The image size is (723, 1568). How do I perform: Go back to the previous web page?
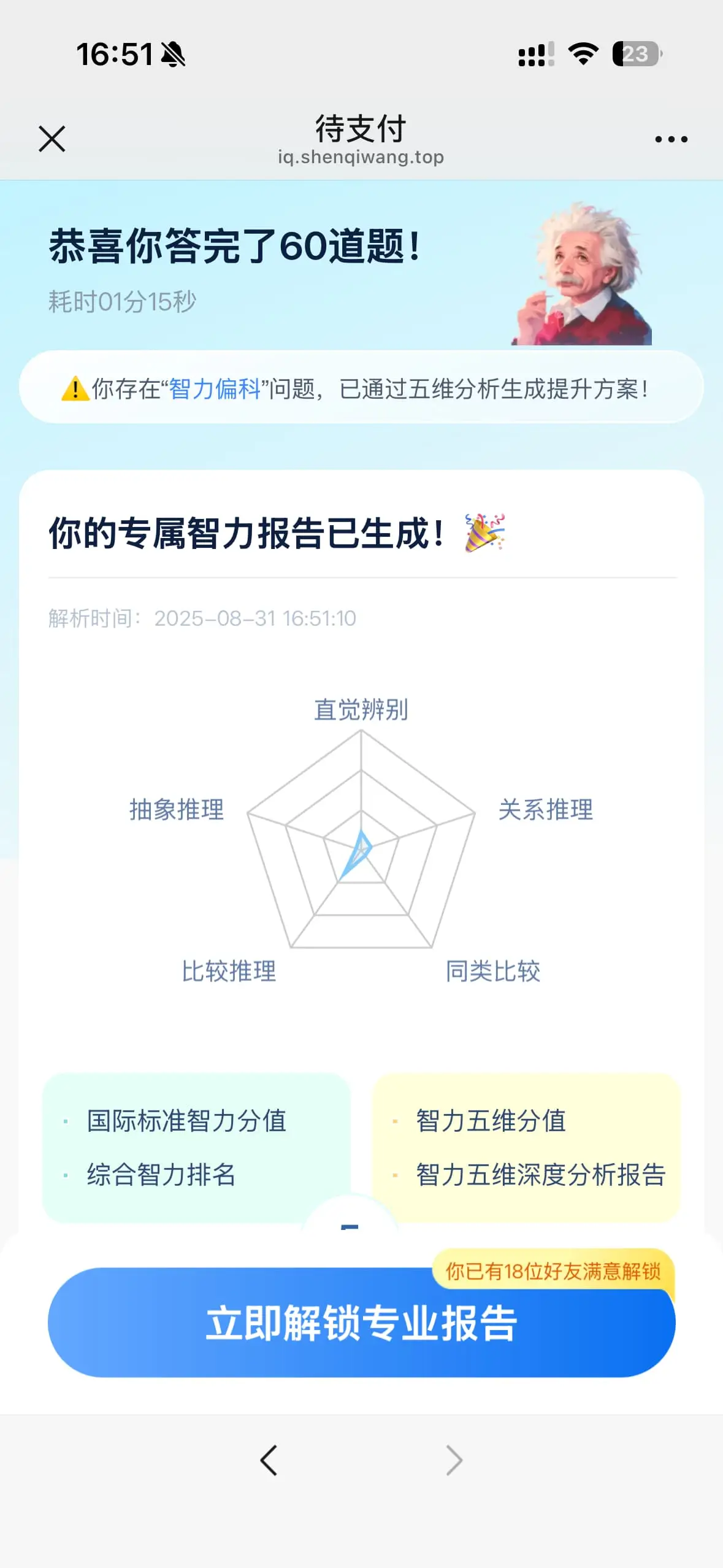(269, 1460)
